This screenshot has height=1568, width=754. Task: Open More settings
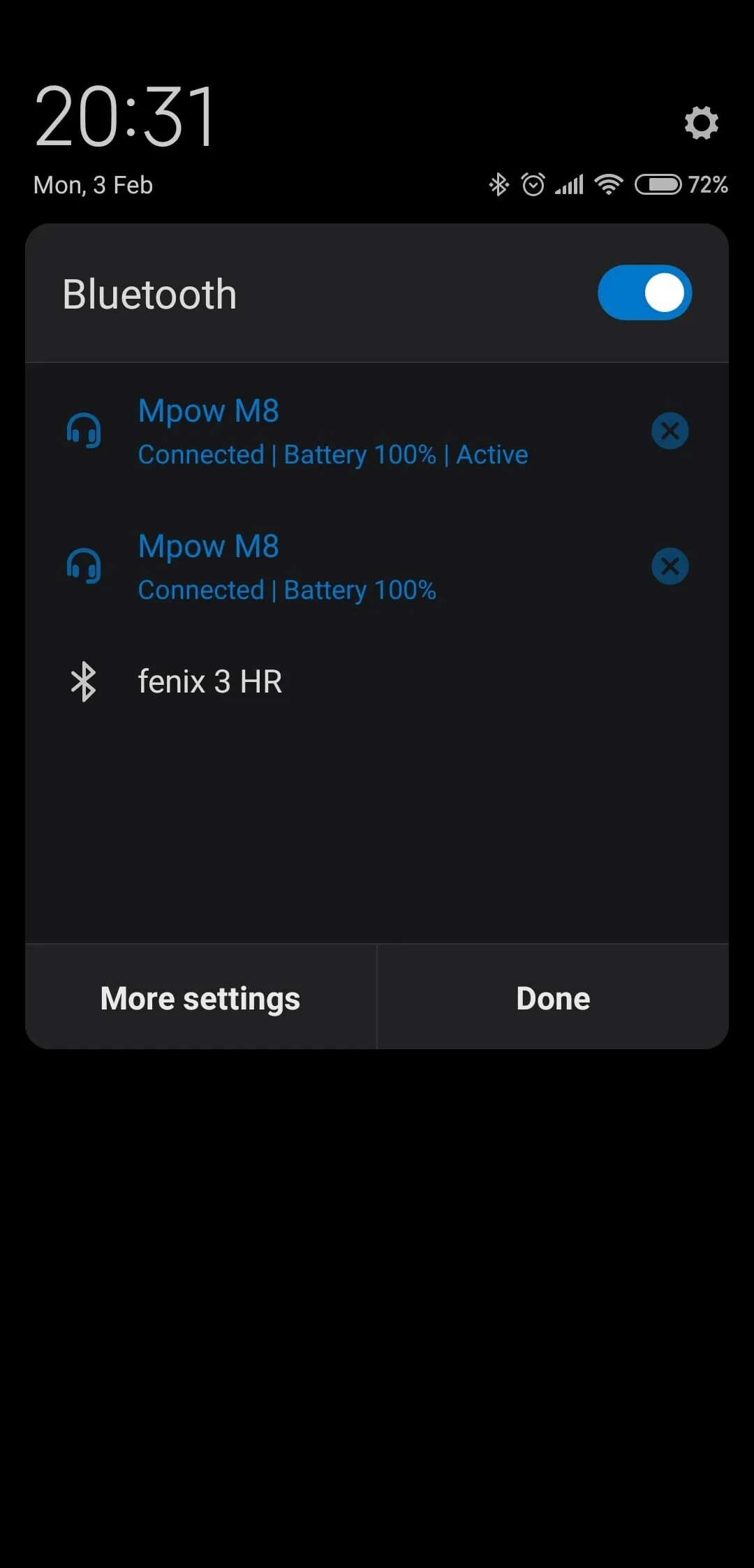(x=200, y=998)
